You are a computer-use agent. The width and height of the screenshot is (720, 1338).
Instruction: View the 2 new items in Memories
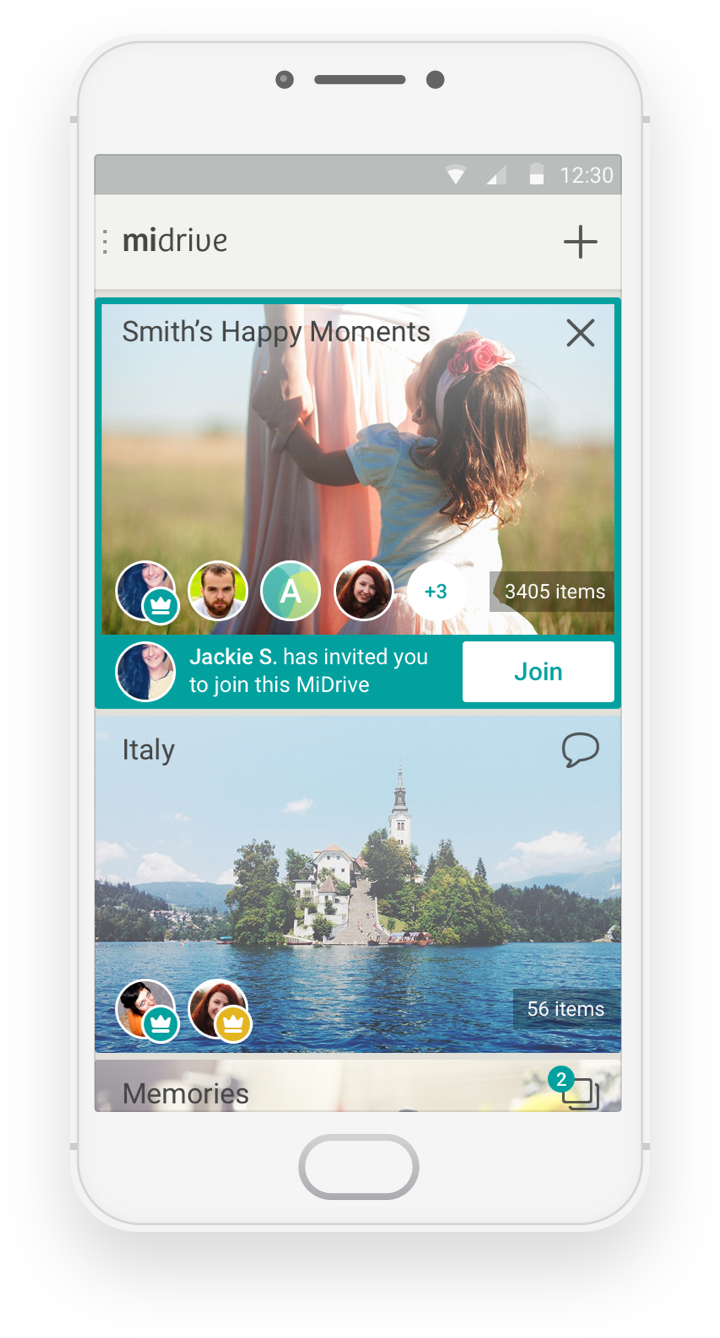(x=577, y=1090)
